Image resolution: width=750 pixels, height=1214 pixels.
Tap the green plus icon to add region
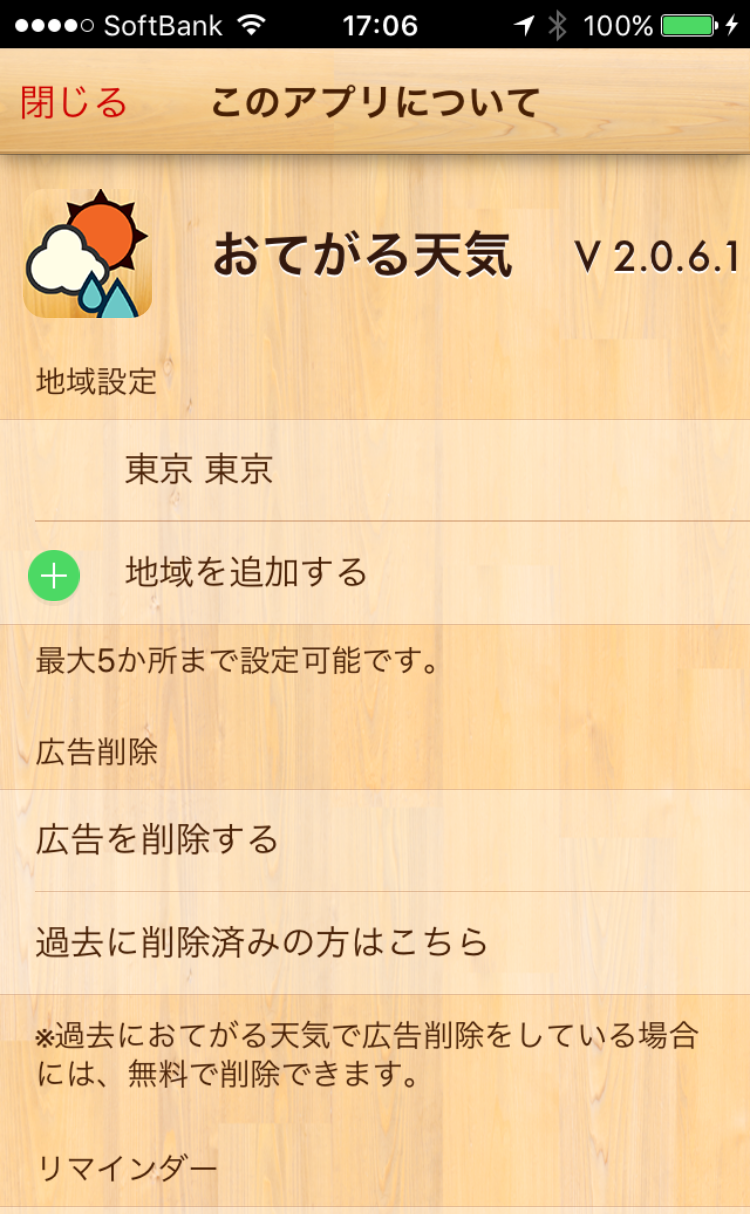[54, 575]
